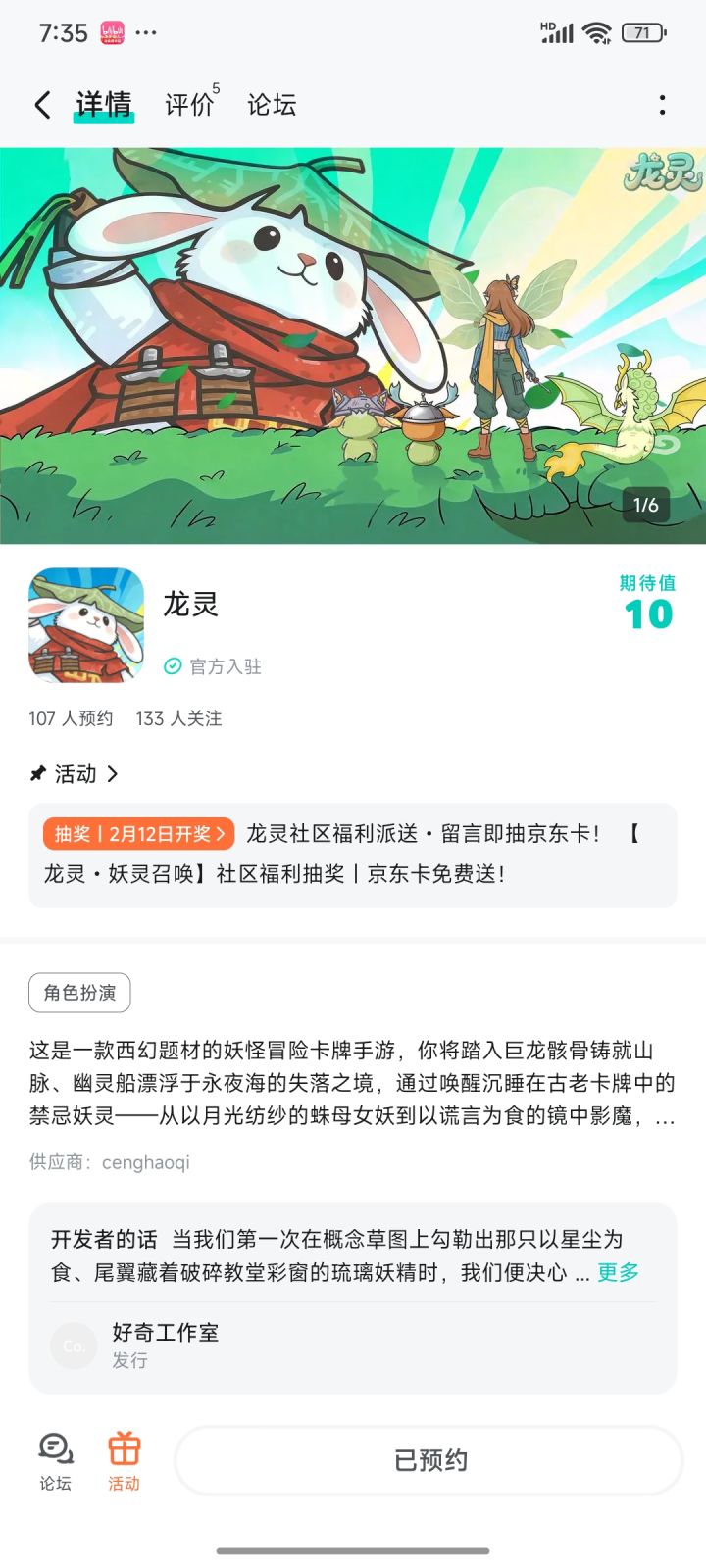Tap the back arrow to exit details
The image size is (706, 1568).
[41, 103]
